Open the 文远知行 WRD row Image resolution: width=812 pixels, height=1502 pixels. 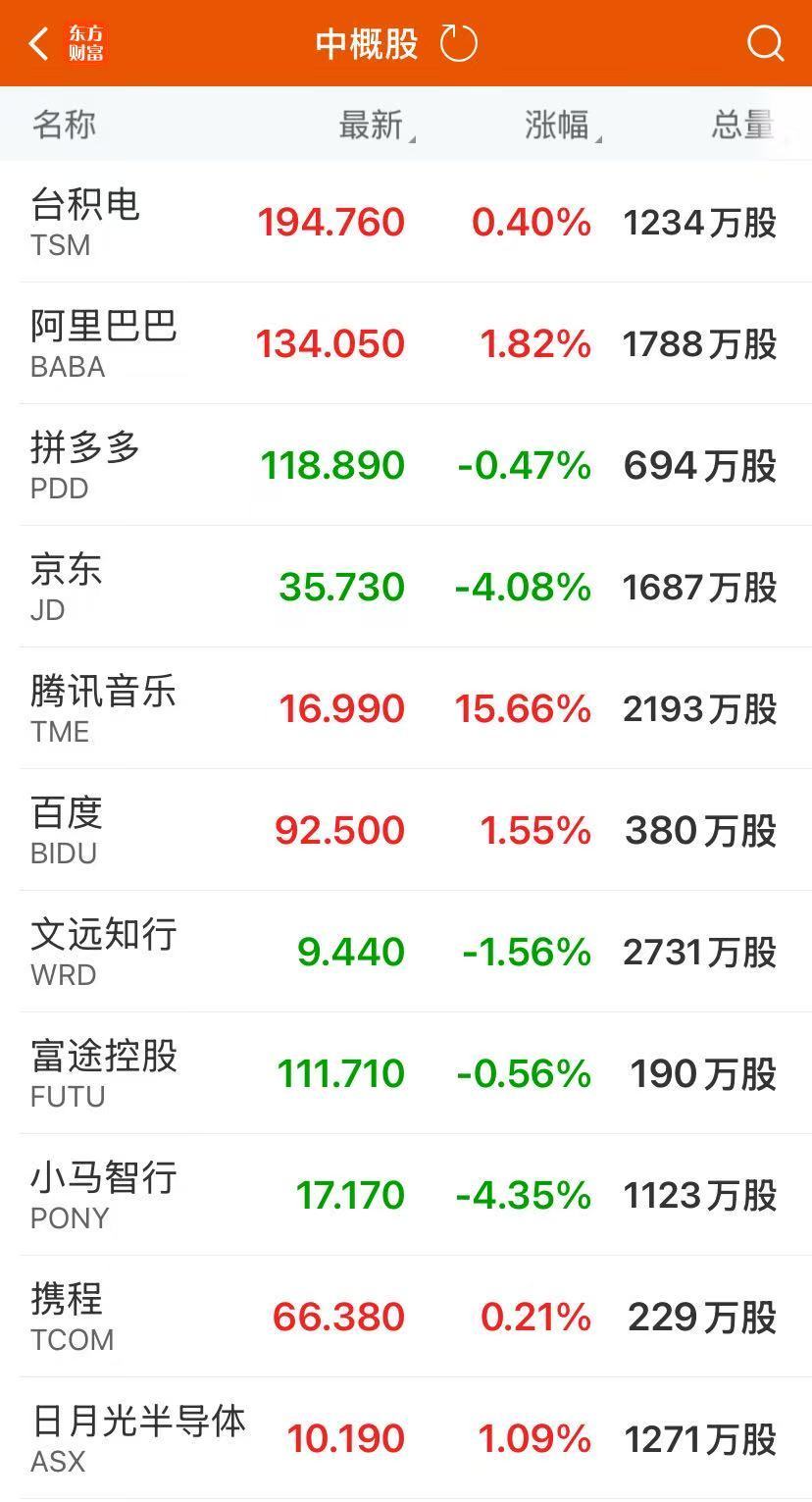point(406,952)
